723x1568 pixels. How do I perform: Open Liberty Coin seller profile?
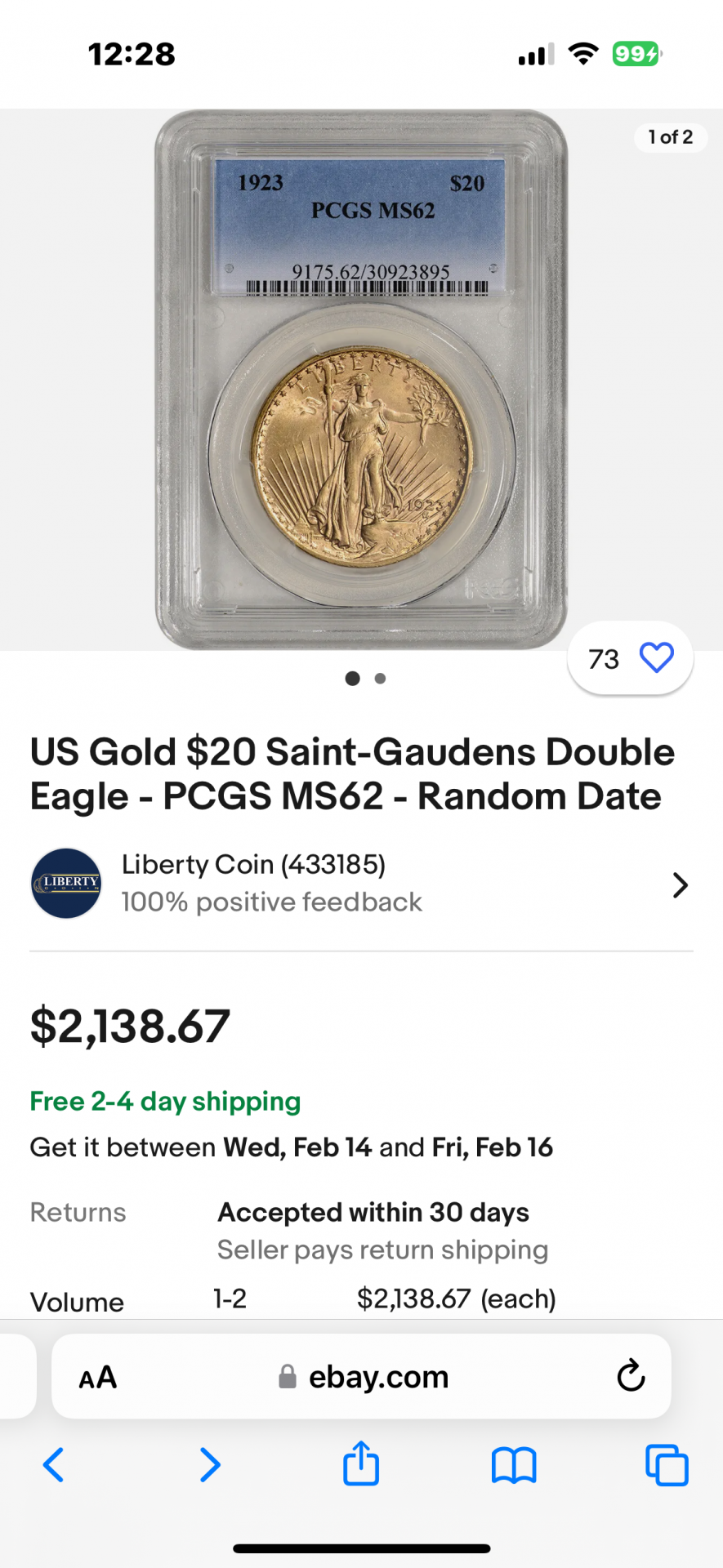tap(360, 884)
